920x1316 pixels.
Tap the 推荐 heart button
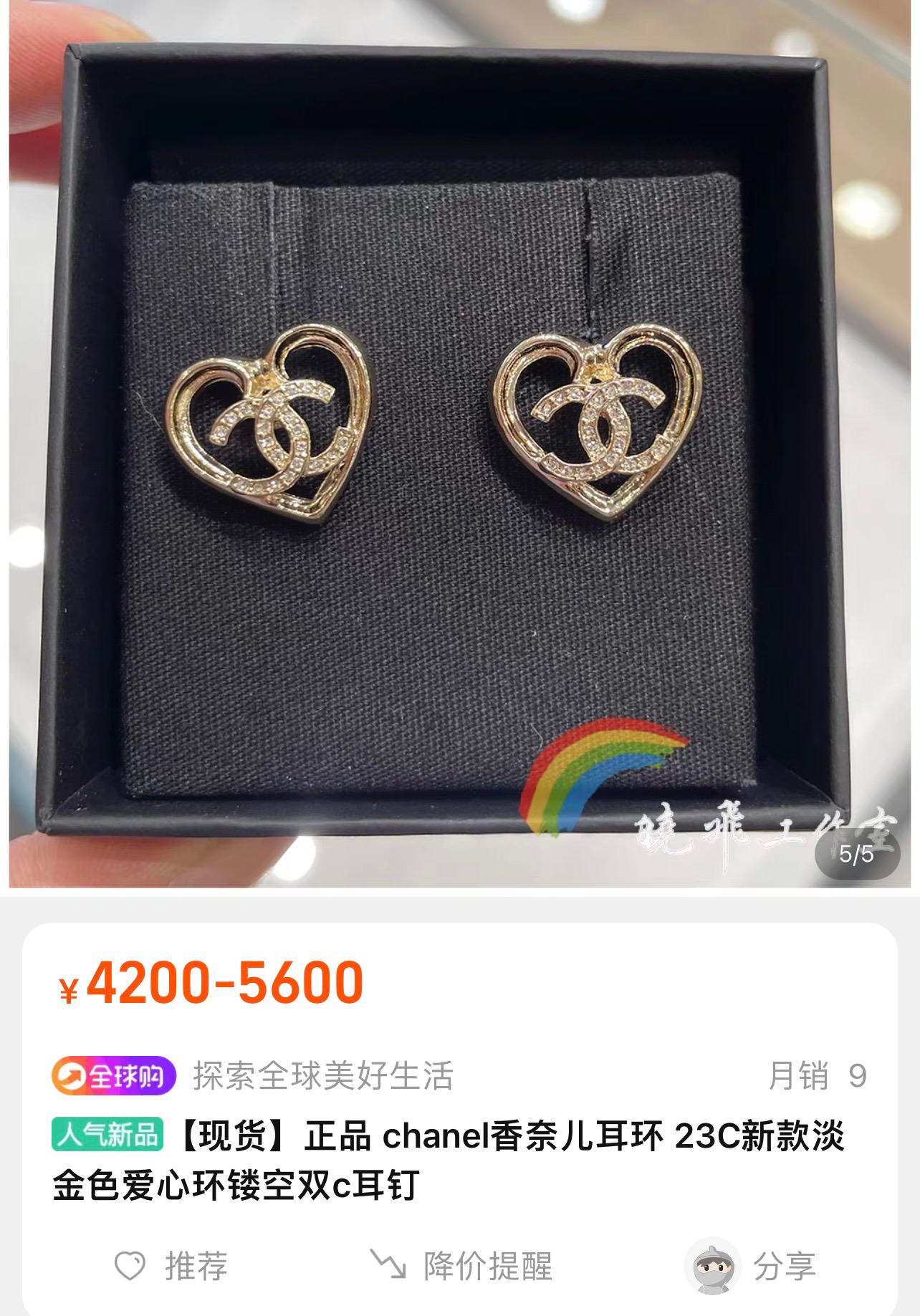click(x=172, y=1266)
